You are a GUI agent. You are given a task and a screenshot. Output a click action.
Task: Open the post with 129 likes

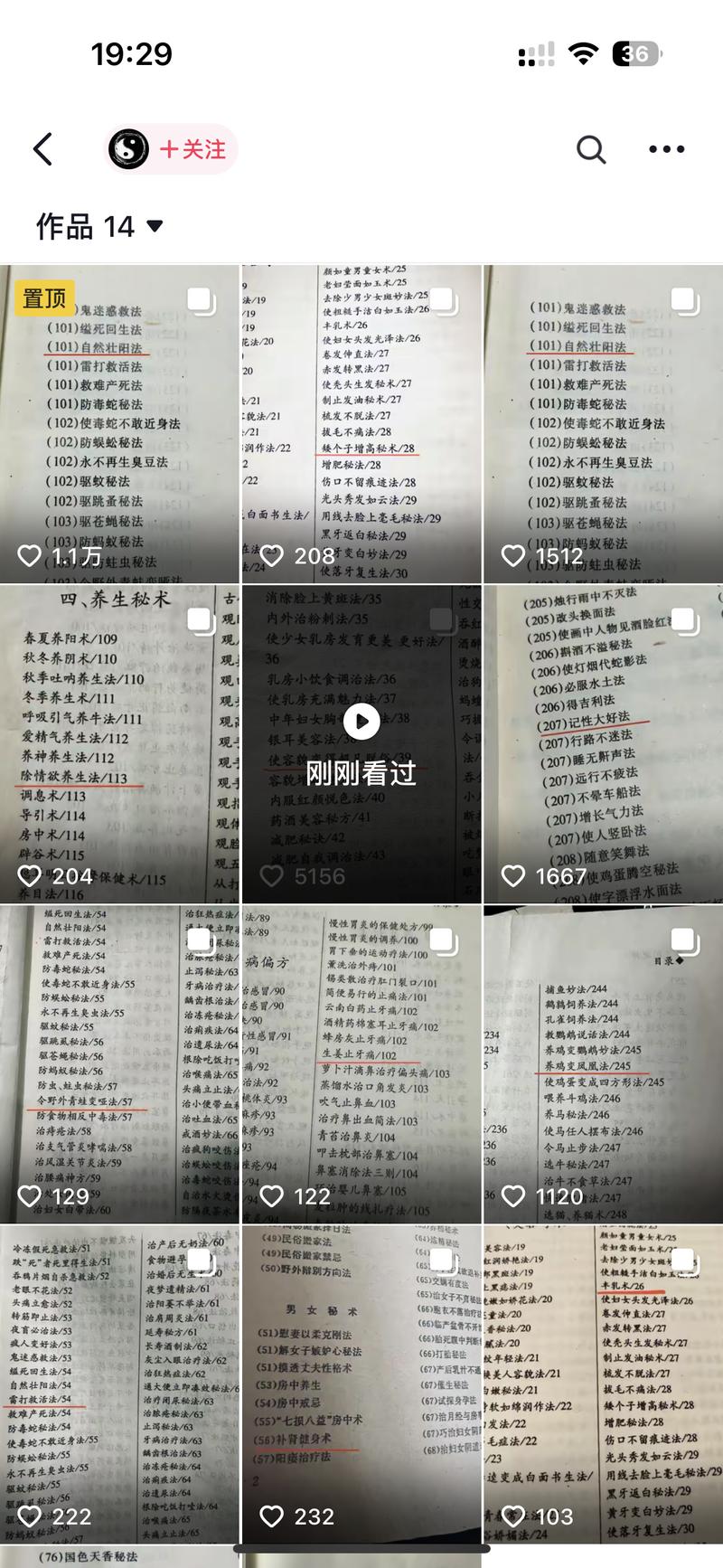pyautogui.click(x=119, y=1063)
